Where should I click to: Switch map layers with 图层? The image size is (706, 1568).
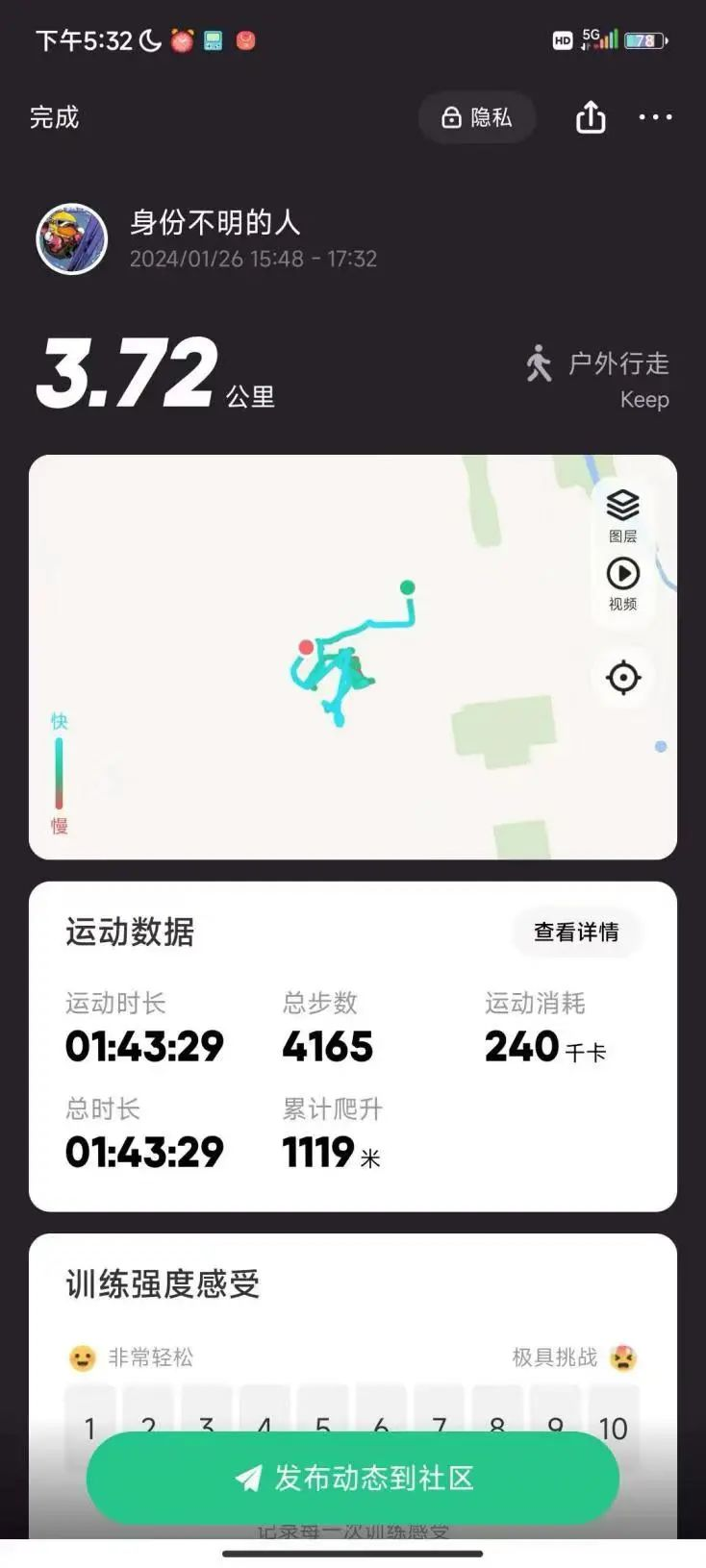tap(622, 514)
